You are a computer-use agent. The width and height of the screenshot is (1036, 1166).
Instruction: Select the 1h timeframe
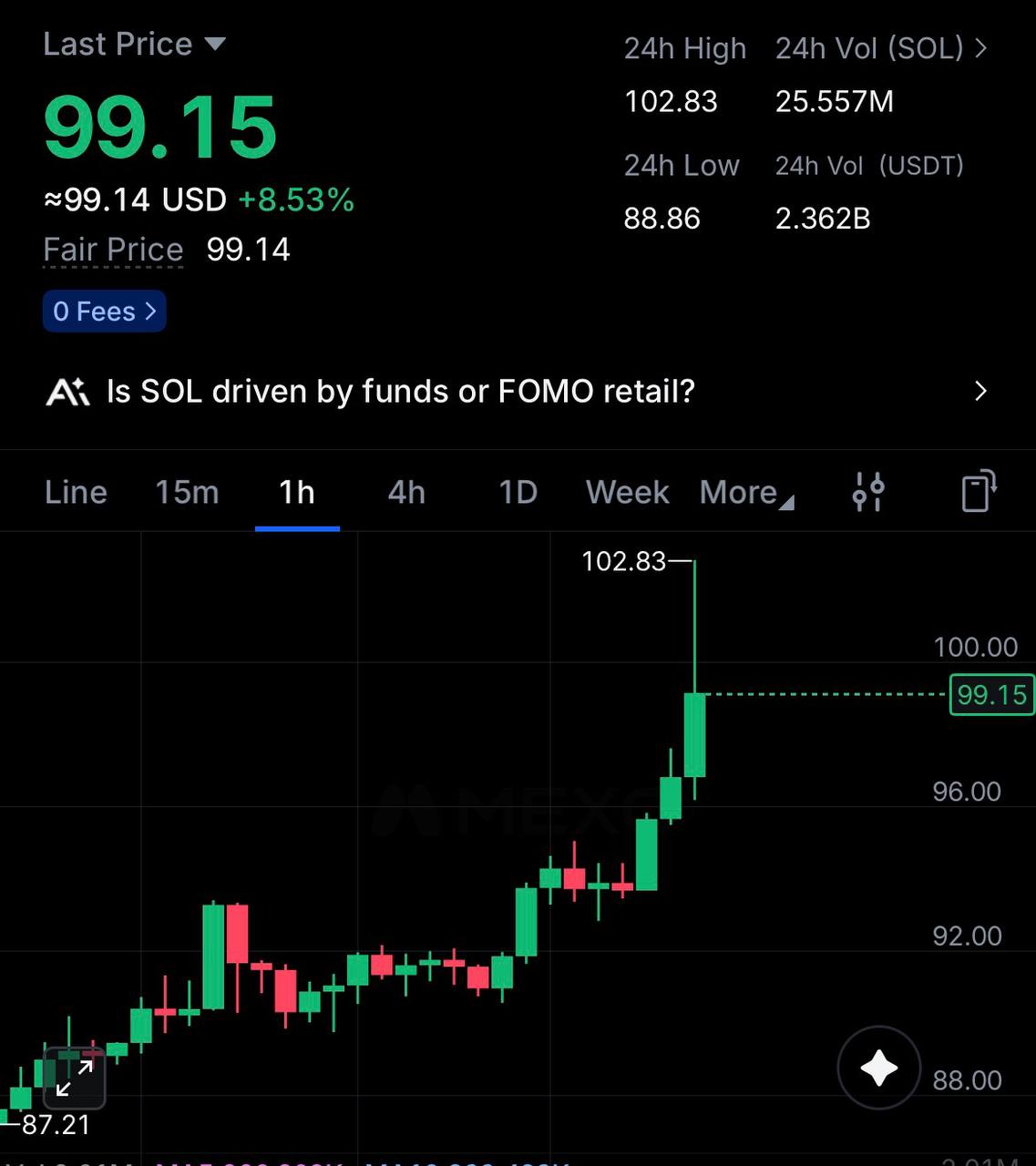coord(297,492)
